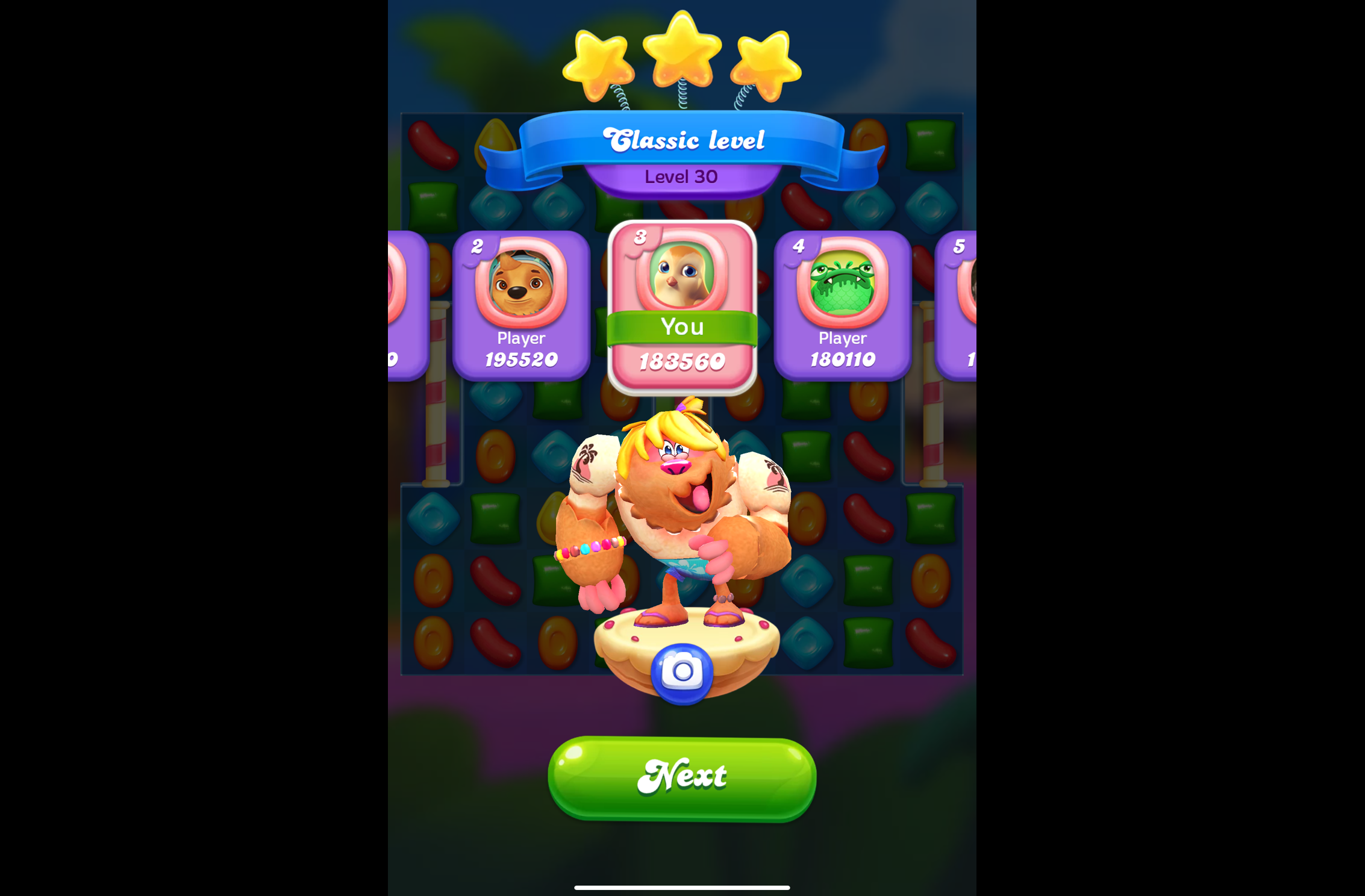Viewport: 1365px width, 896px height.
Task: Select your own rank 3 score card
Action: point(682,307)
